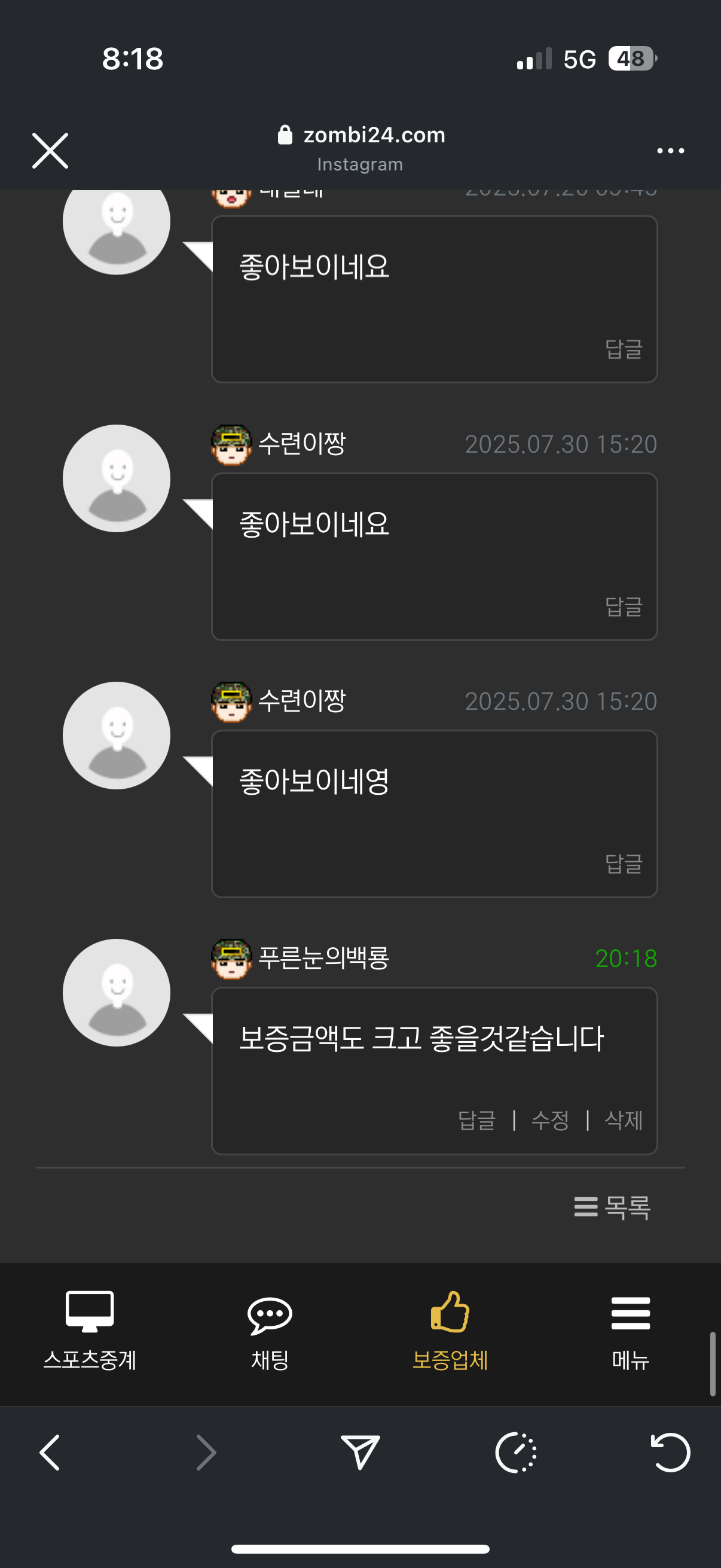
Task: Reply to 푸른눈의백룡's comment
Action: click(x=476, y=1120)
